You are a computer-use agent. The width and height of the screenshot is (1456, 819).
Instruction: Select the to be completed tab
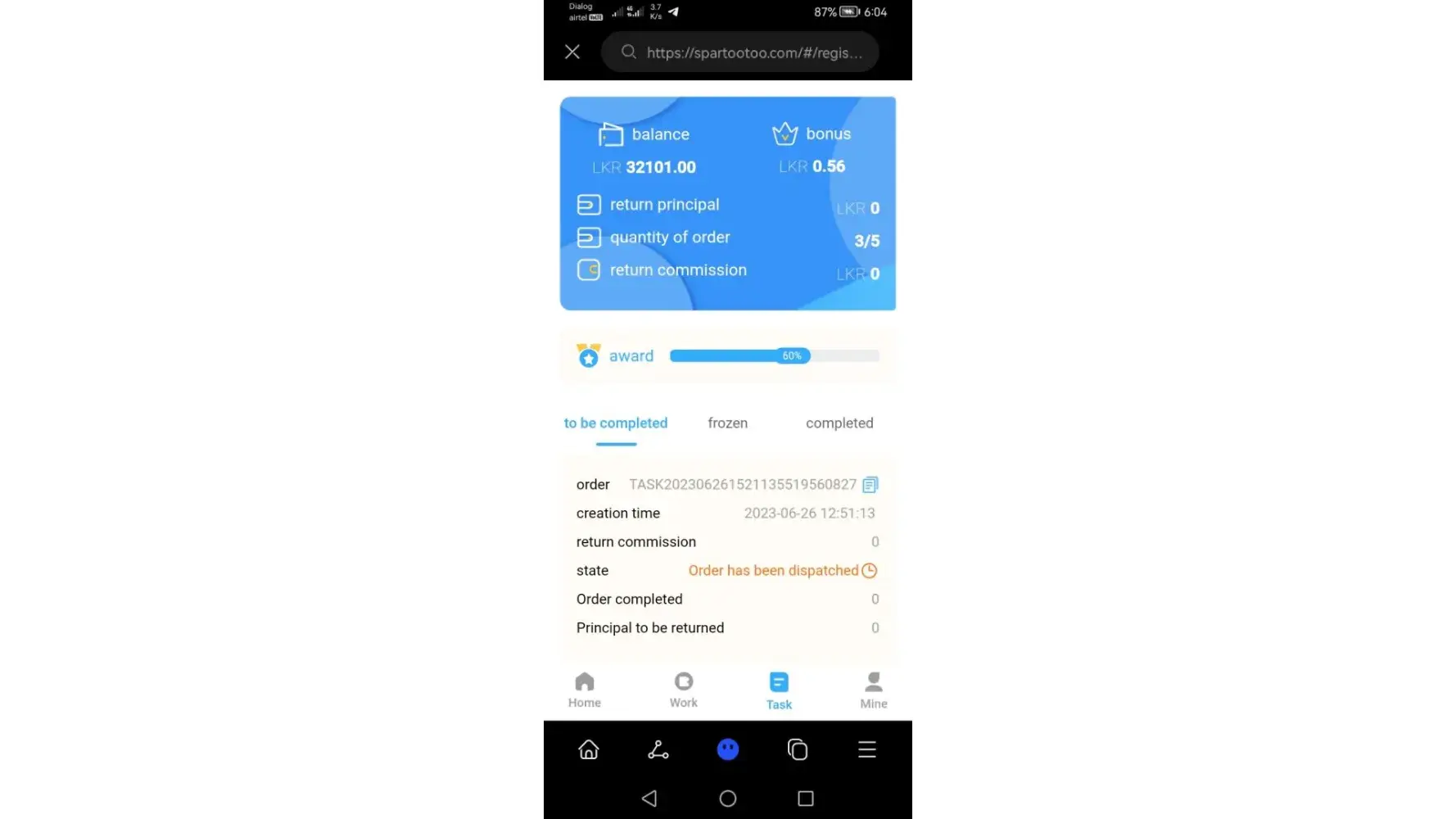point(616,423)
